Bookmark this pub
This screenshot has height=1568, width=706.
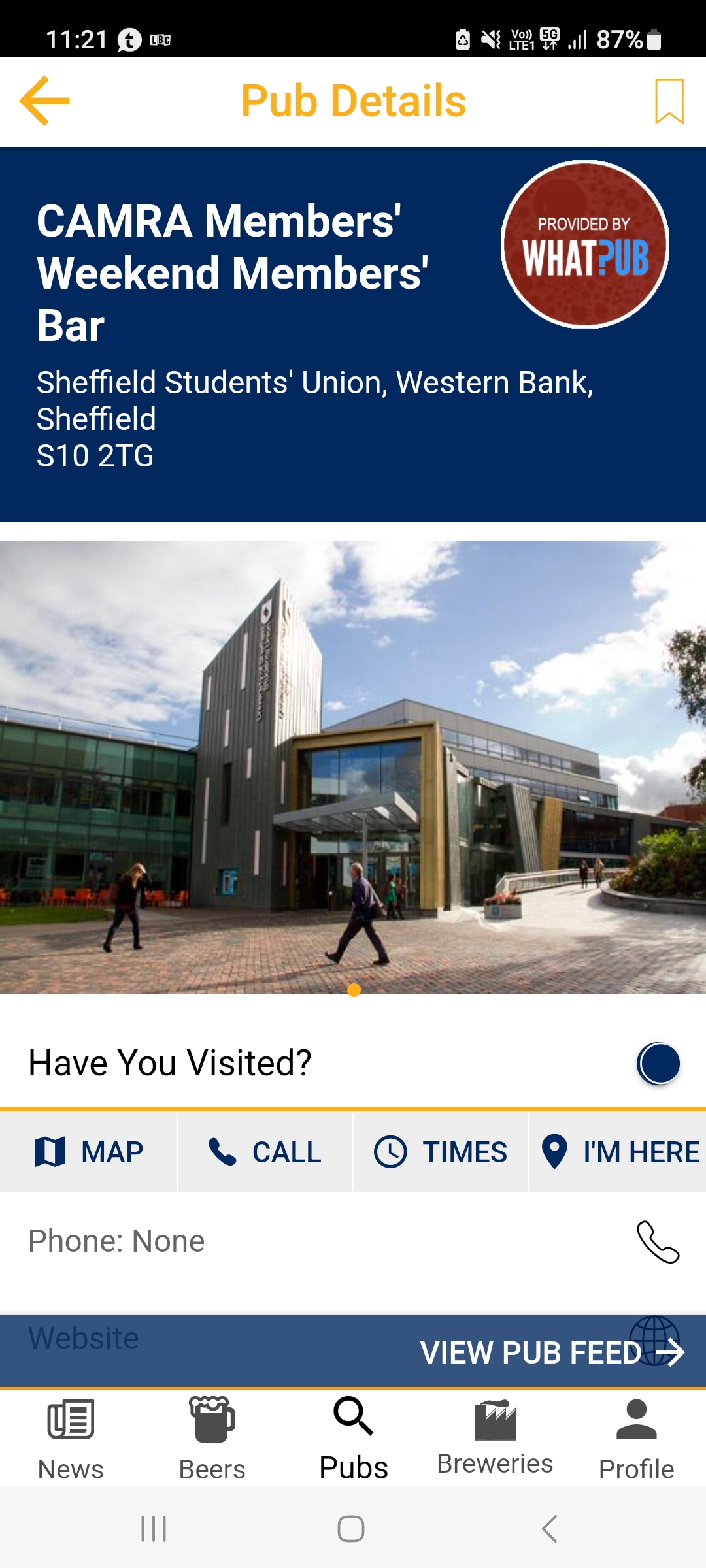pyautogui.click(x=669, y=101)
